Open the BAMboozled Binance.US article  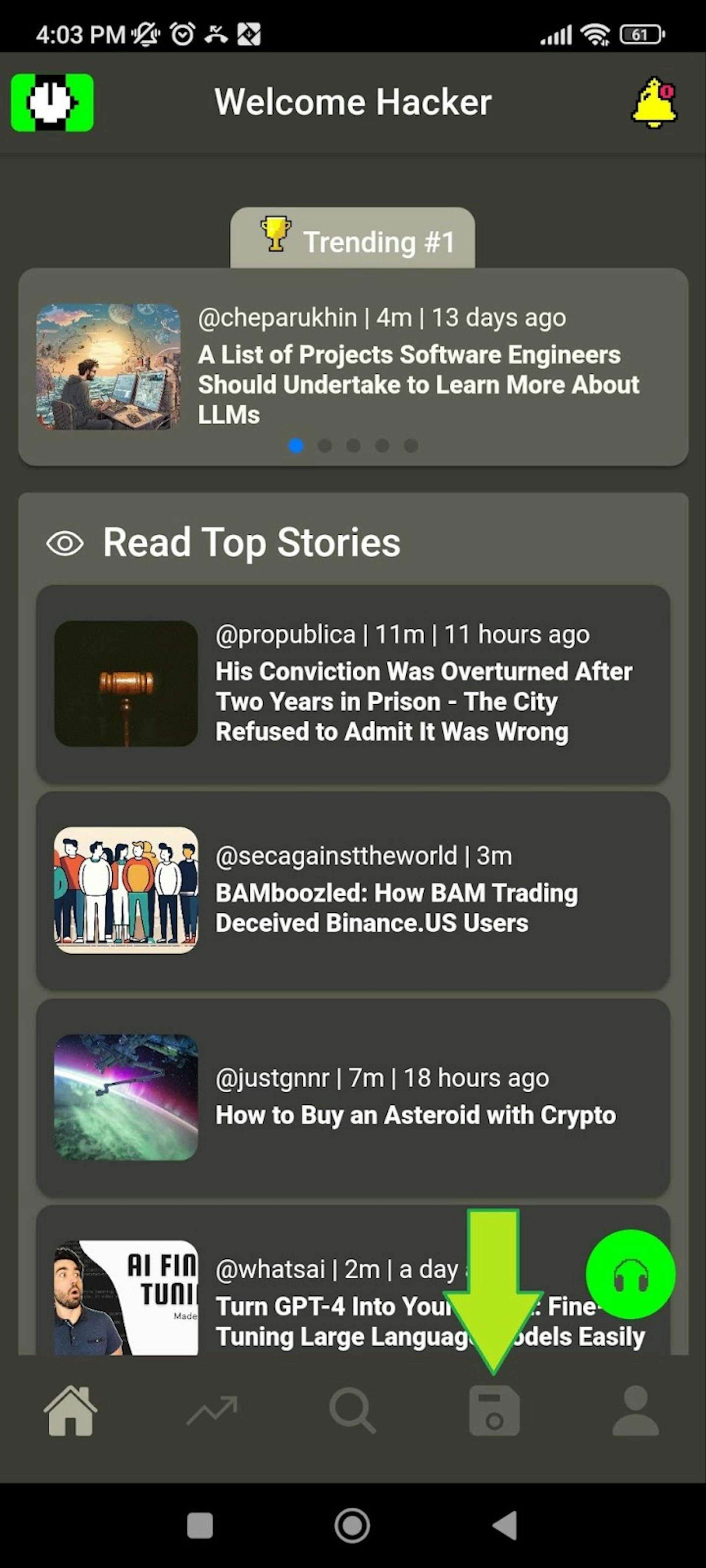396,908
